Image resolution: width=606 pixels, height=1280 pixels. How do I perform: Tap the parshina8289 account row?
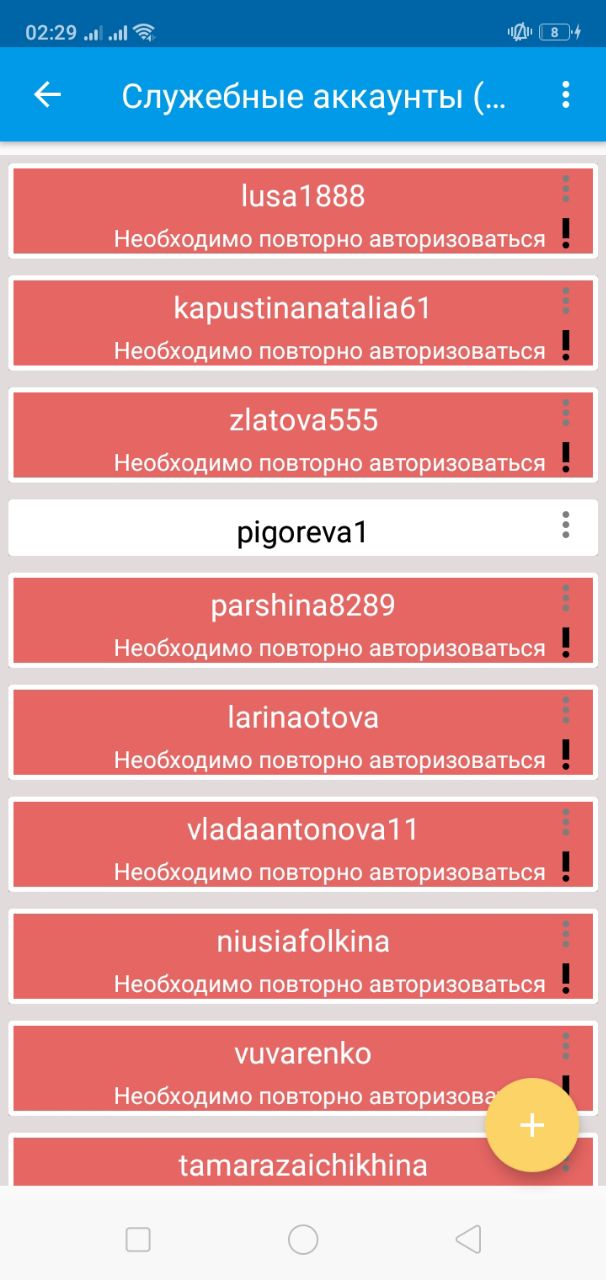pos(303,620)
